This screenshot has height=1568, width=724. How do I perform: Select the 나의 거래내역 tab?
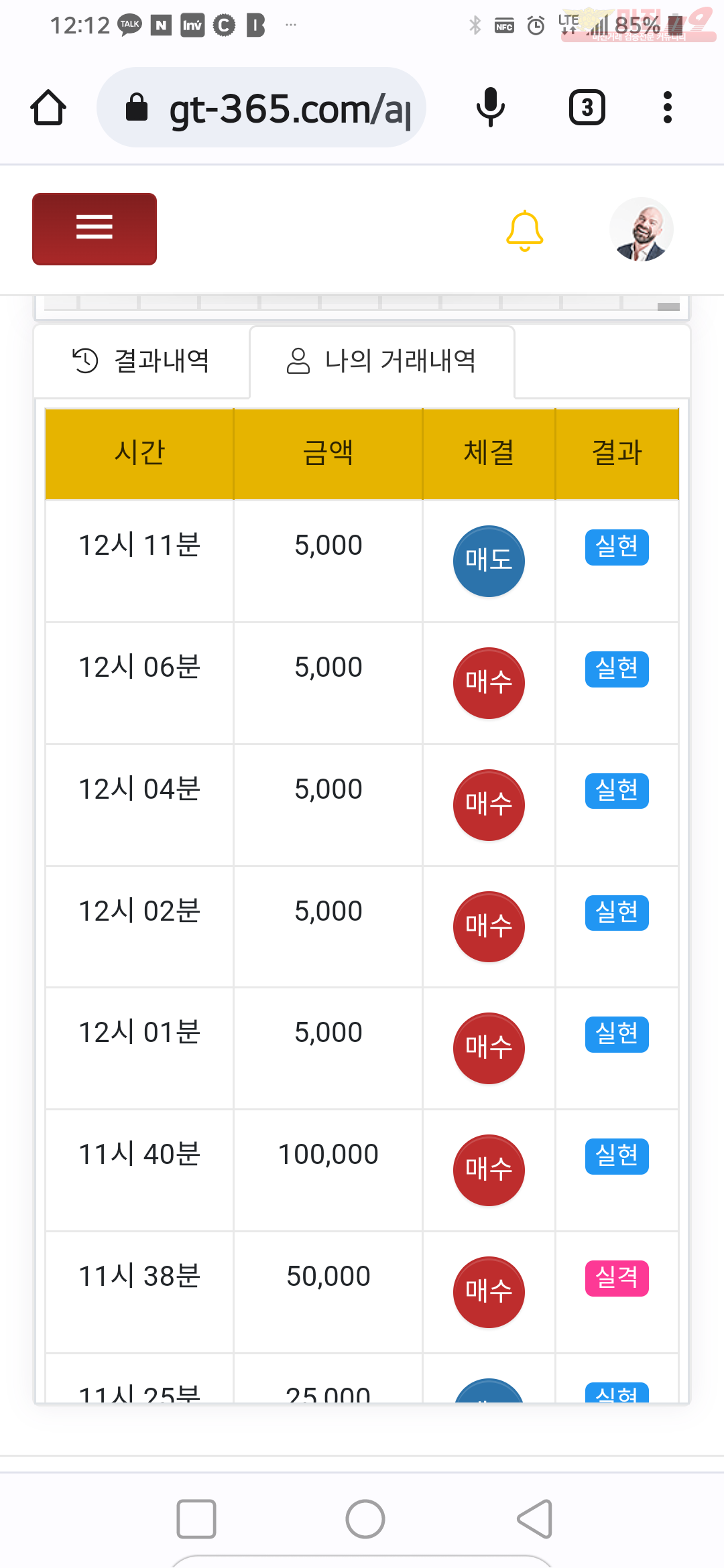[x=382, y=361]
